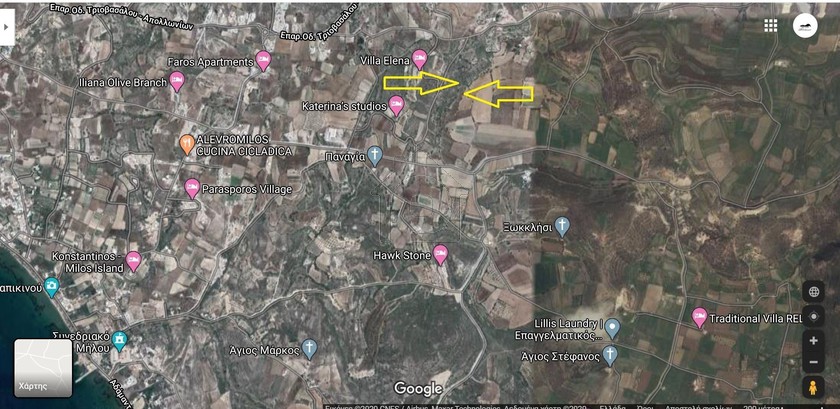Switch to the Χάρτης map layer

click(x=43, y=368)
